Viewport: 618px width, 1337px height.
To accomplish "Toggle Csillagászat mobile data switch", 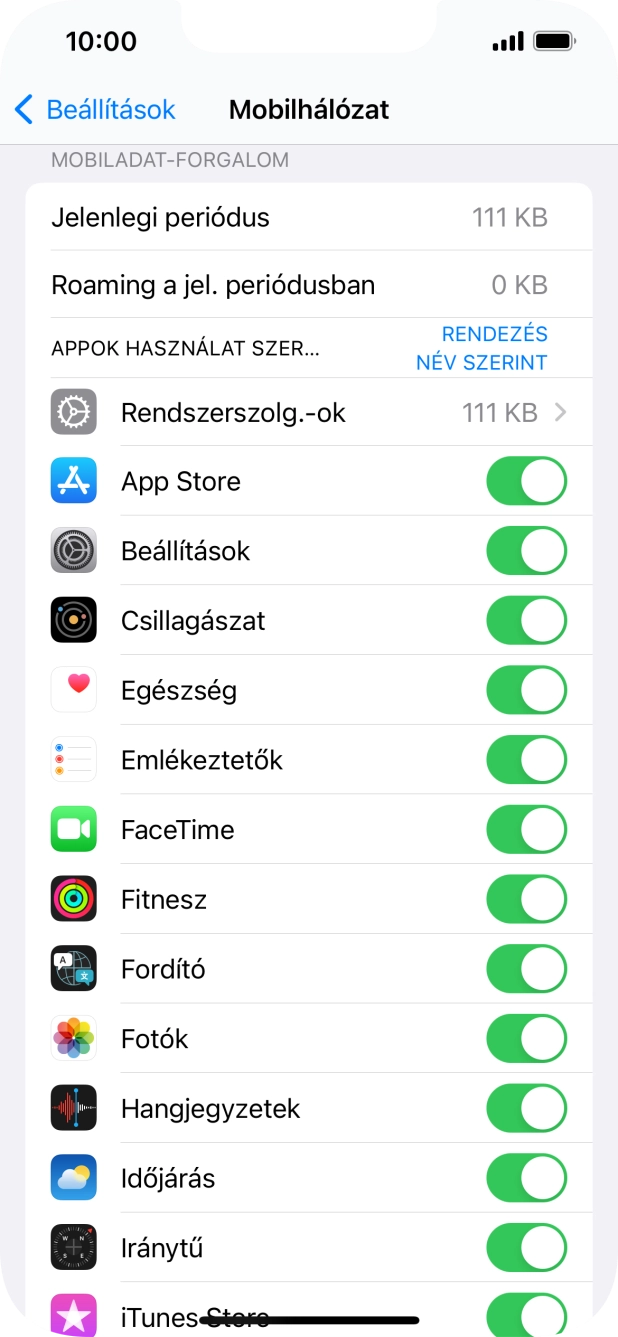I will pyautogui.click(x=526, y=621).
